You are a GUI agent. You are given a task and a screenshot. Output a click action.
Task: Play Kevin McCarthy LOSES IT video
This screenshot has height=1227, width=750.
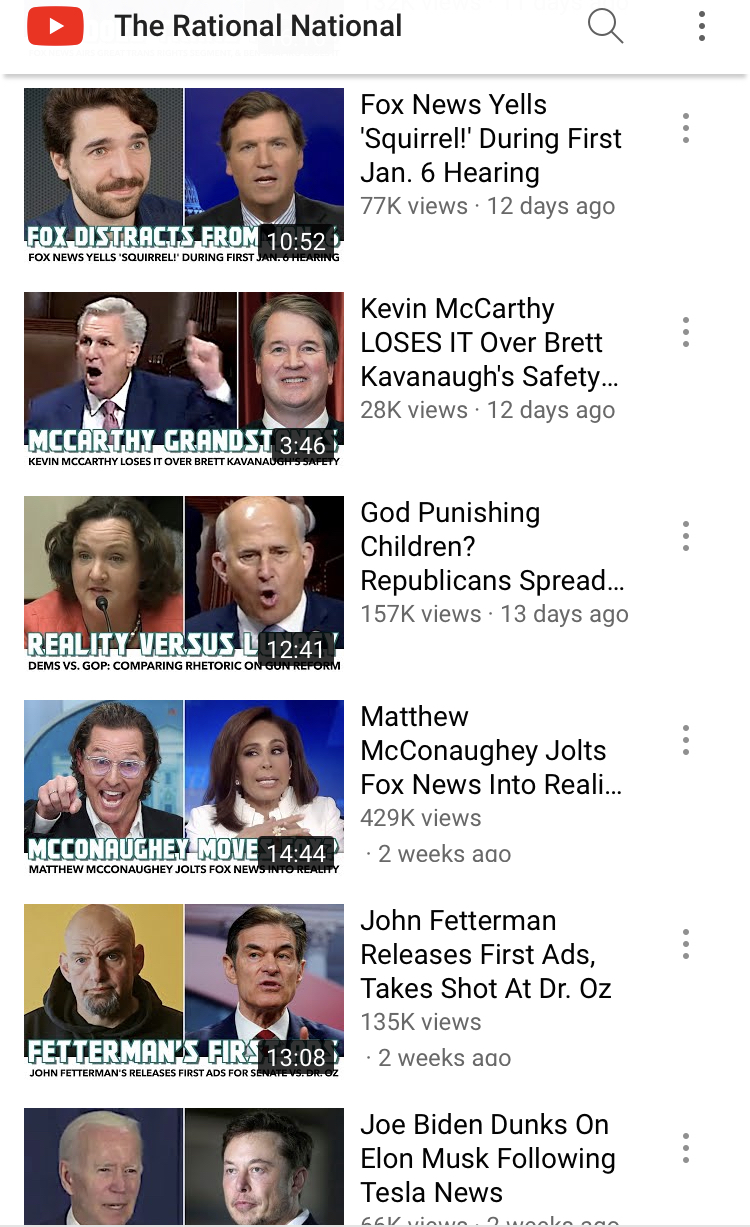pyautogui.click(x=184, y=380)
